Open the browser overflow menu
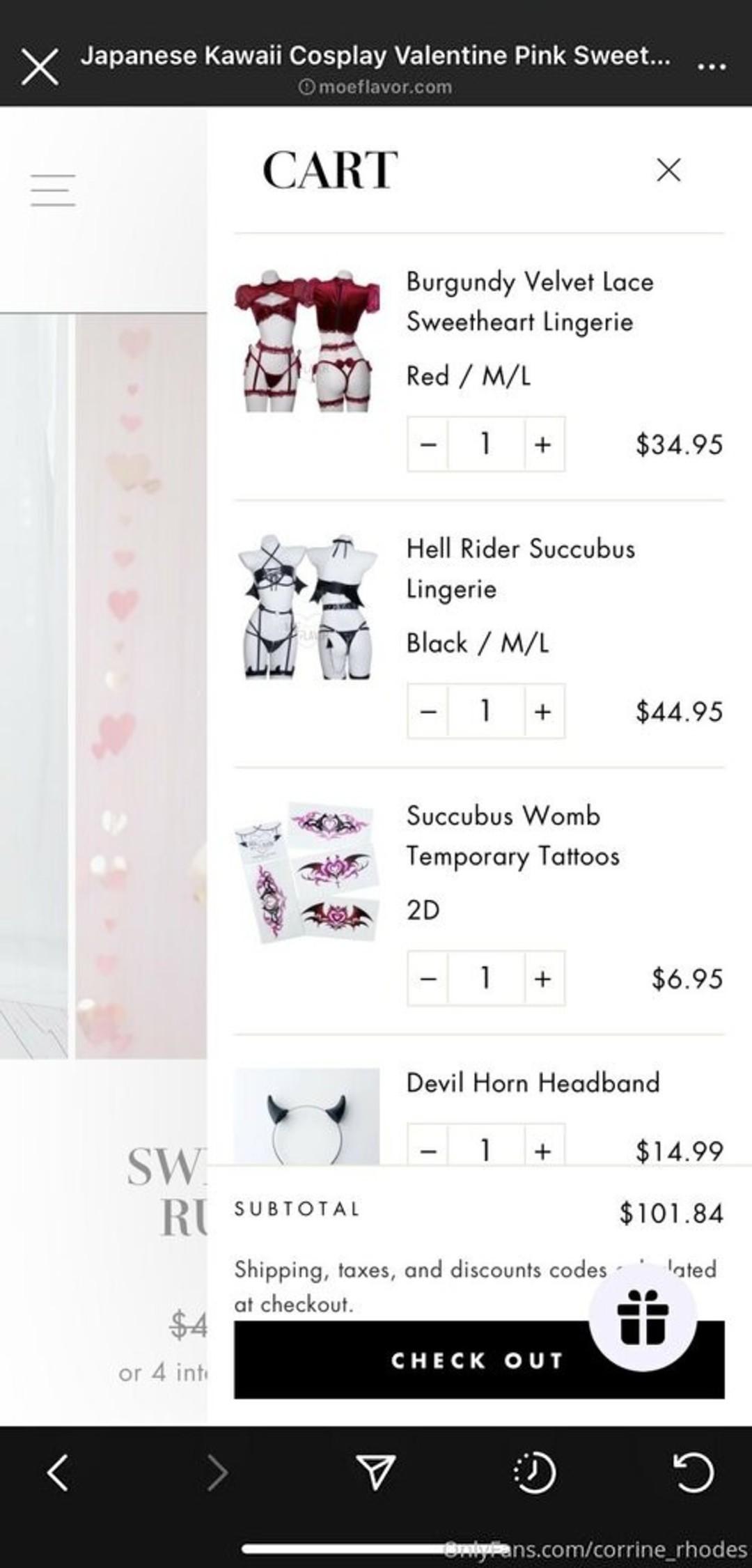 coord(712,67)
